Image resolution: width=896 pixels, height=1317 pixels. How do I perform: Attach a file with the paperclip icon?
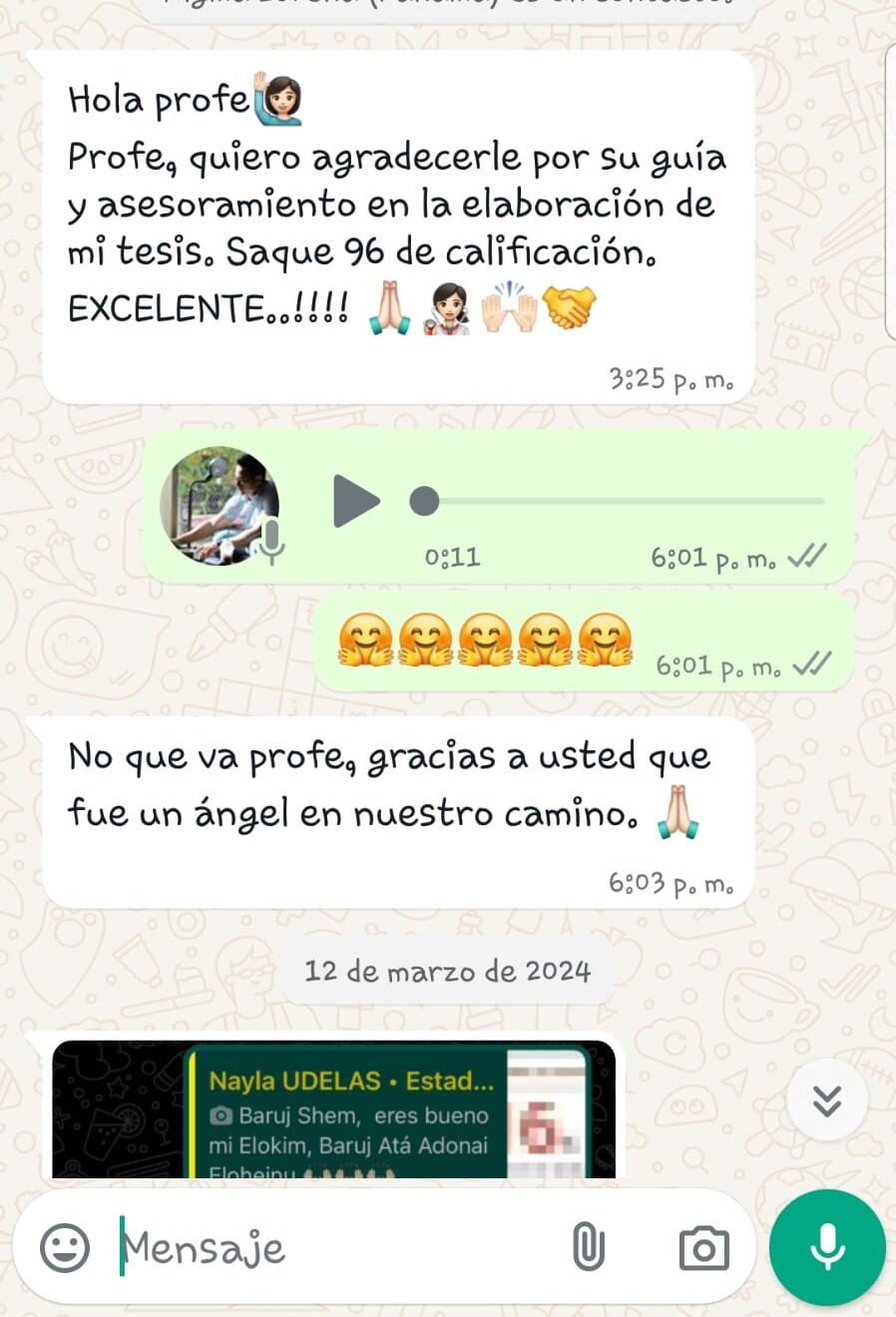pyautogui.click(x=588, y=1247)
